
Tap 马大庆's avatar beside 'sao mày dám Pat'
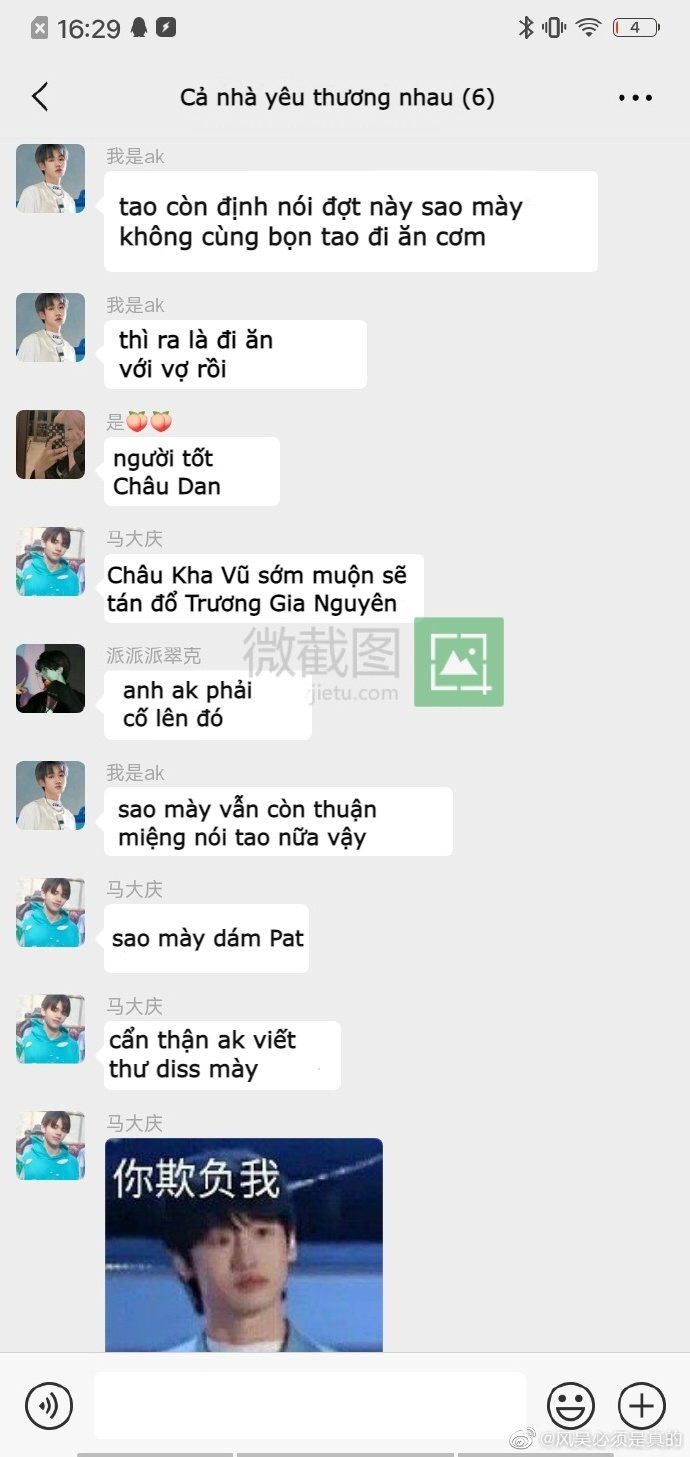[x=50, y=912]
